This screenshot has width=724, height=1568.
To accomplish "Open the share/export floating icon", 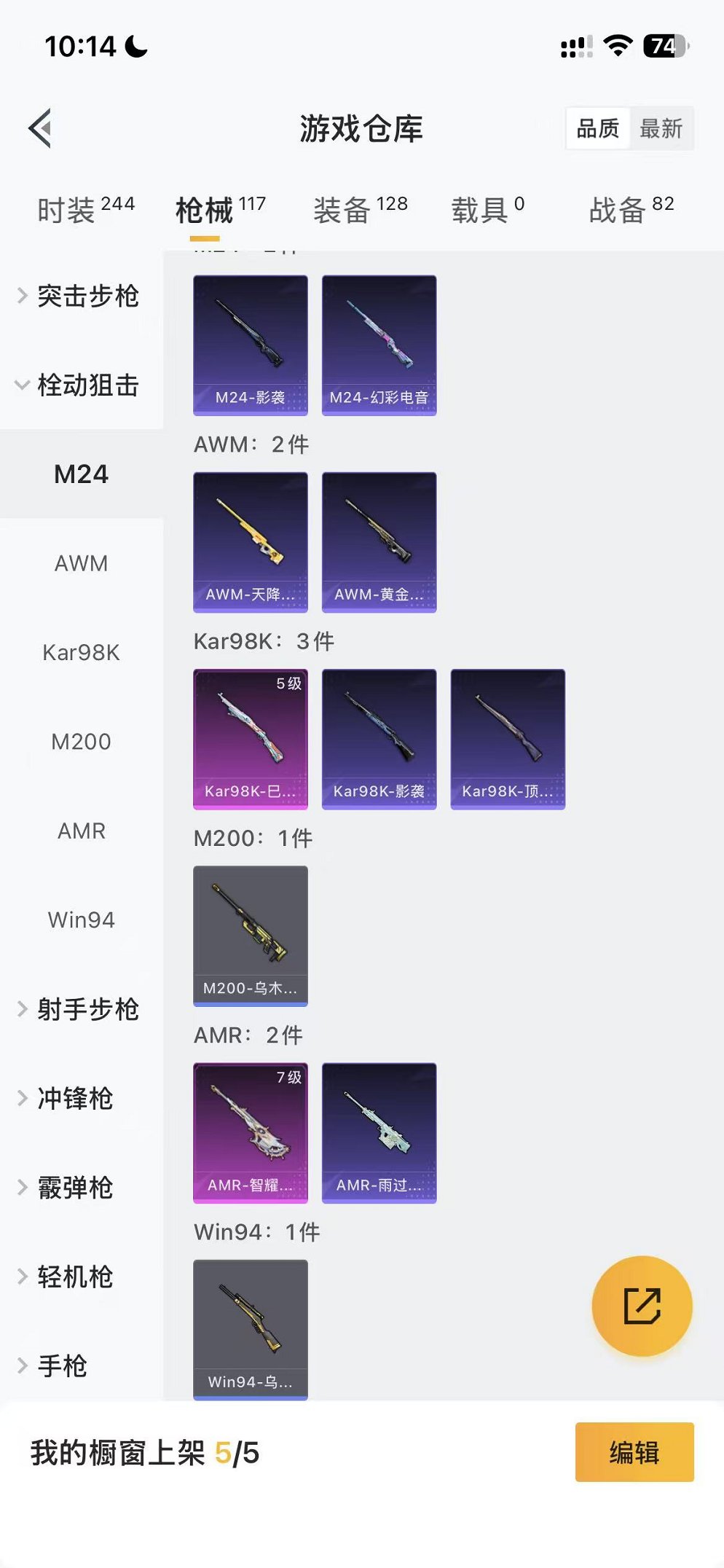I will click(x=642, y=1307).
